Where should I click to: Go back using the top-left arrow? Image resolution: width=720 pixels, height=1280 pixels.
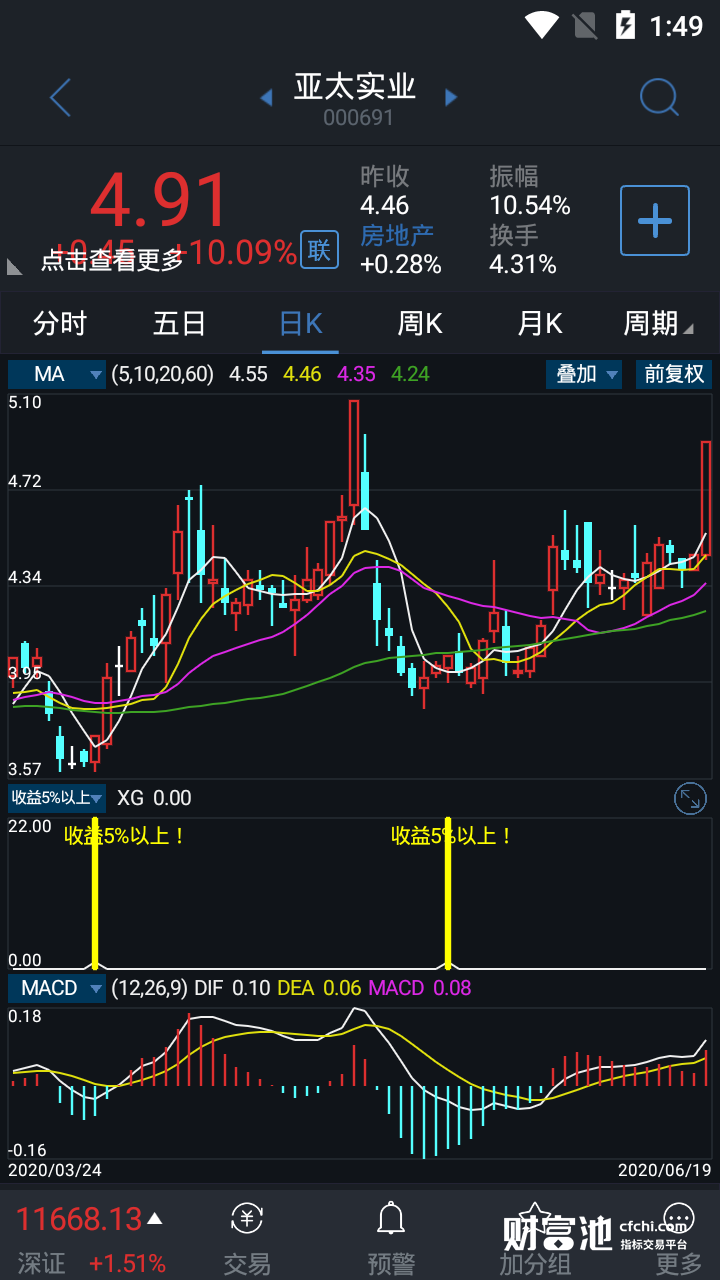[60, 98]
